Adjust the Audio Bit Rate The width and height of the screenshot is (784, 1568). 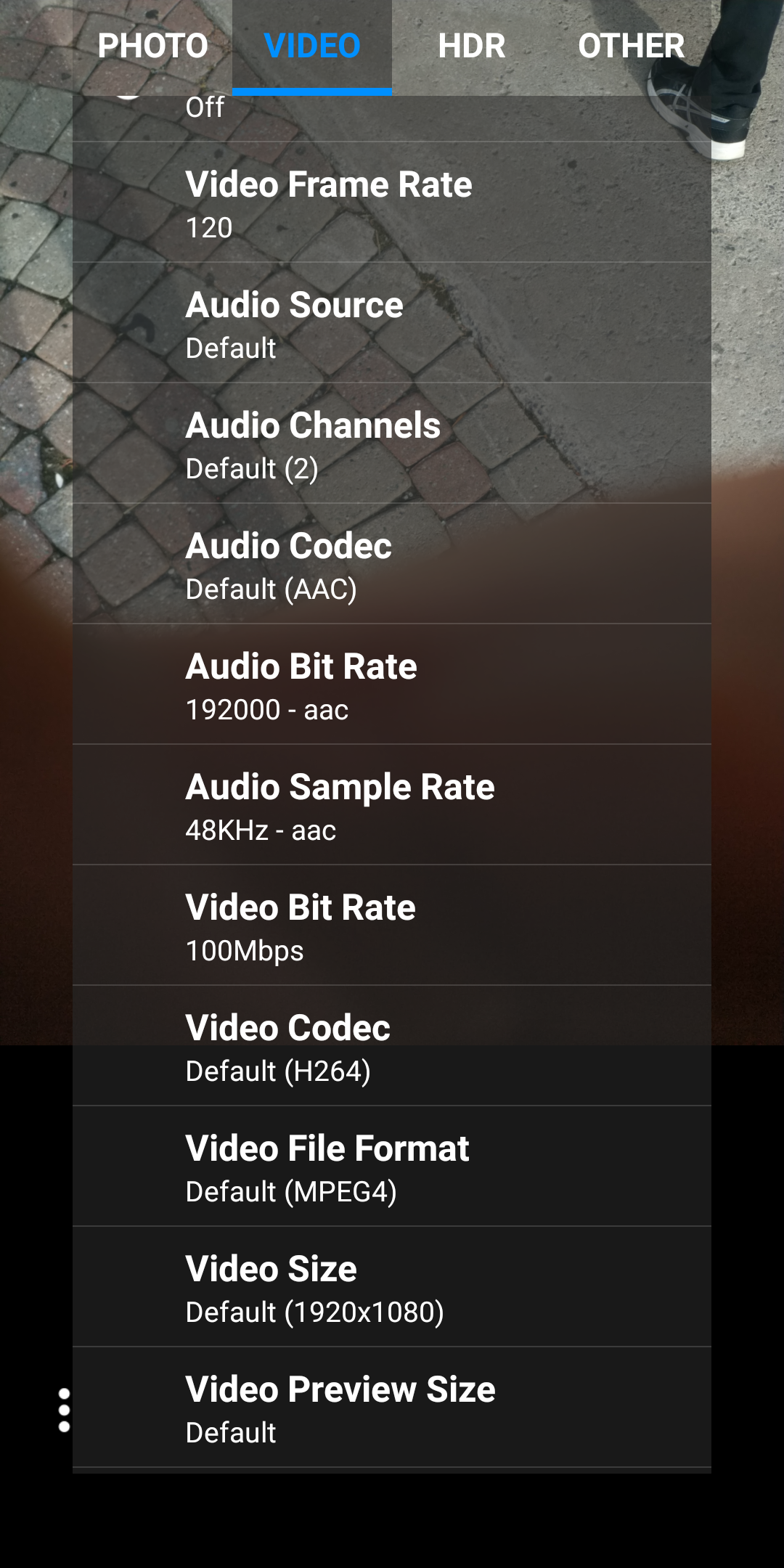coord(392,684)
